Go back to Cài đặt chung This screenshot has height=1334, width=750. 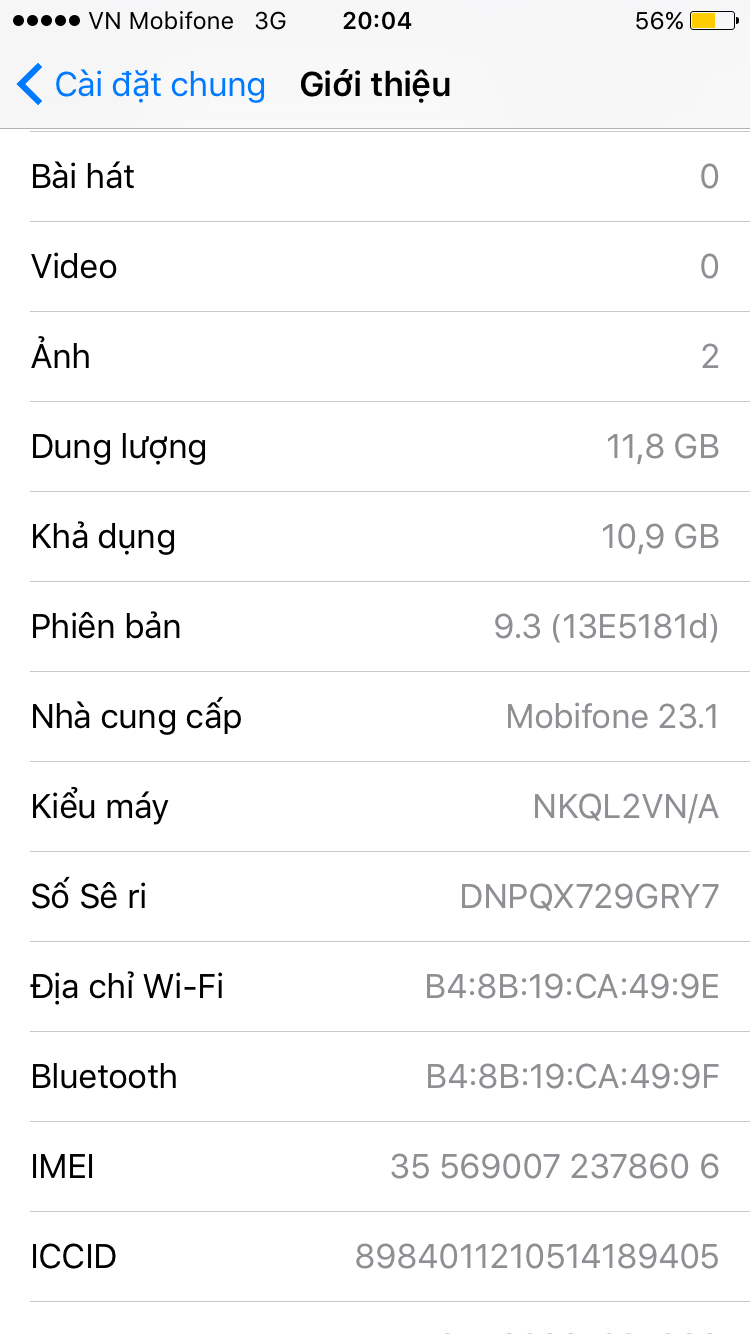coord(141,85)
